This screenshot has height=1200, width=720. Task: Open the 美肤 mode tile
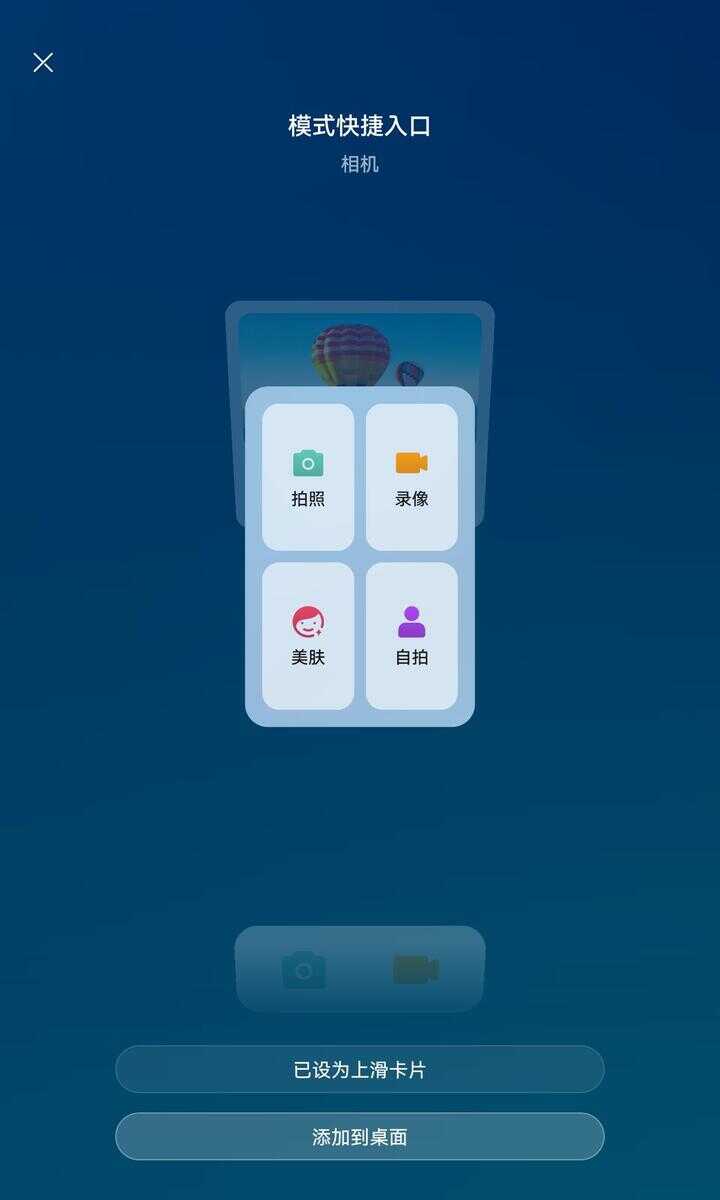[x=308, y=636]
